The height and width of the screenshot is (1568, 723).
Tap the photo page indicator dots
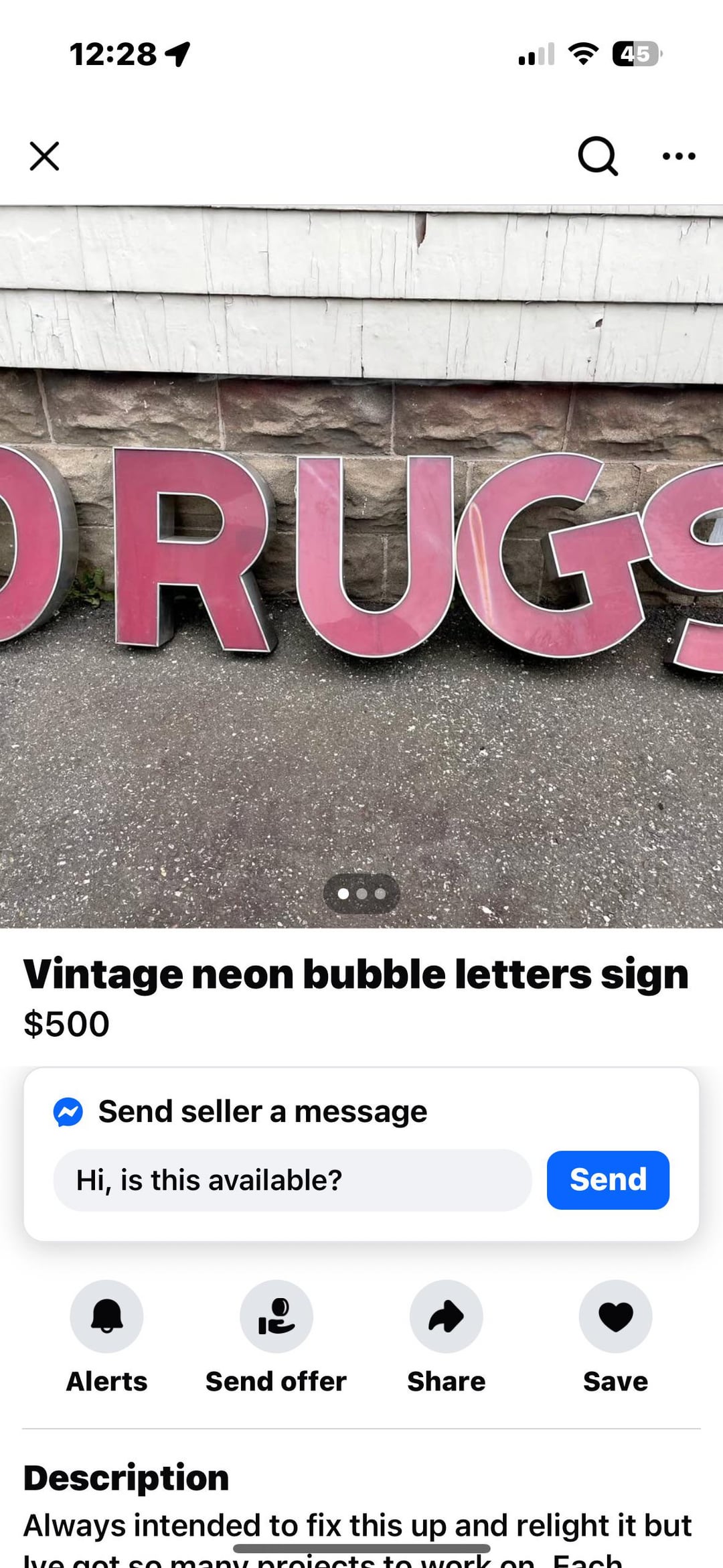(x=361, y=894)
